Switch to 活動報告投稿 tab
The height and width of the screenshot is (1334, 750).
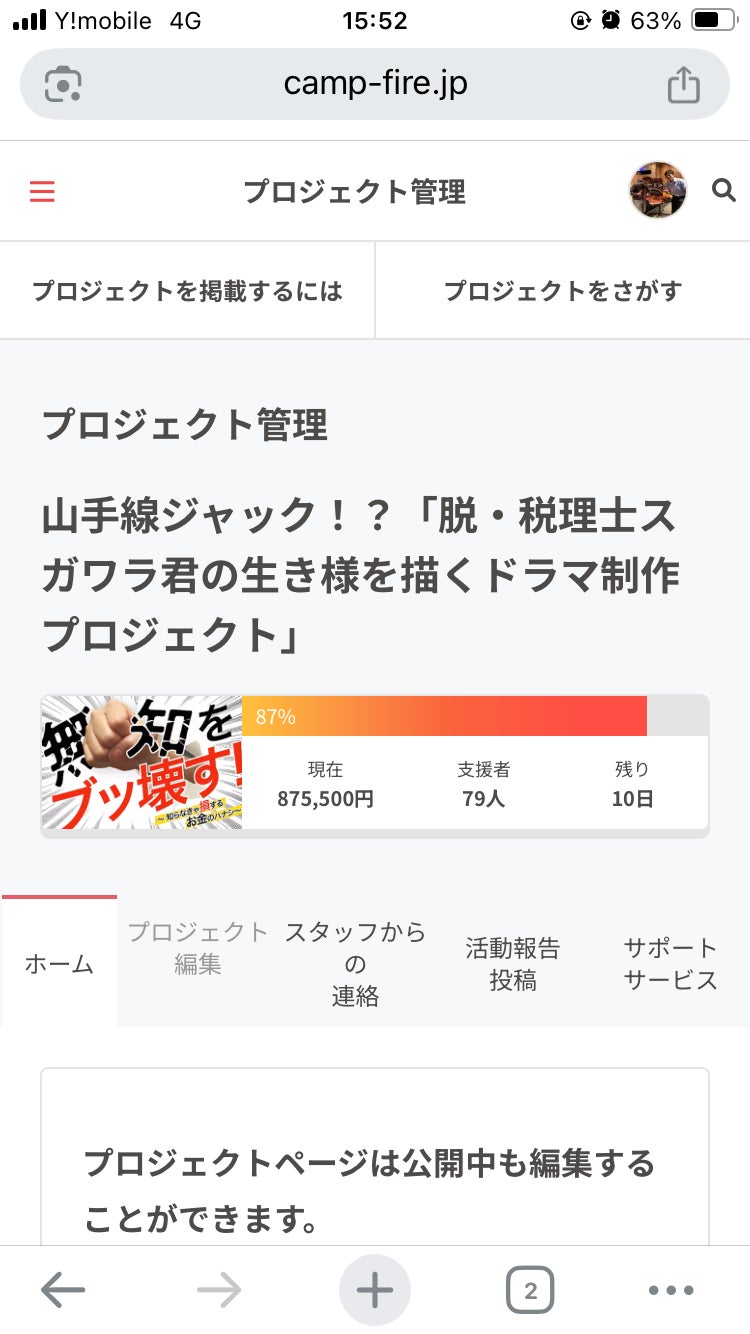513,964
